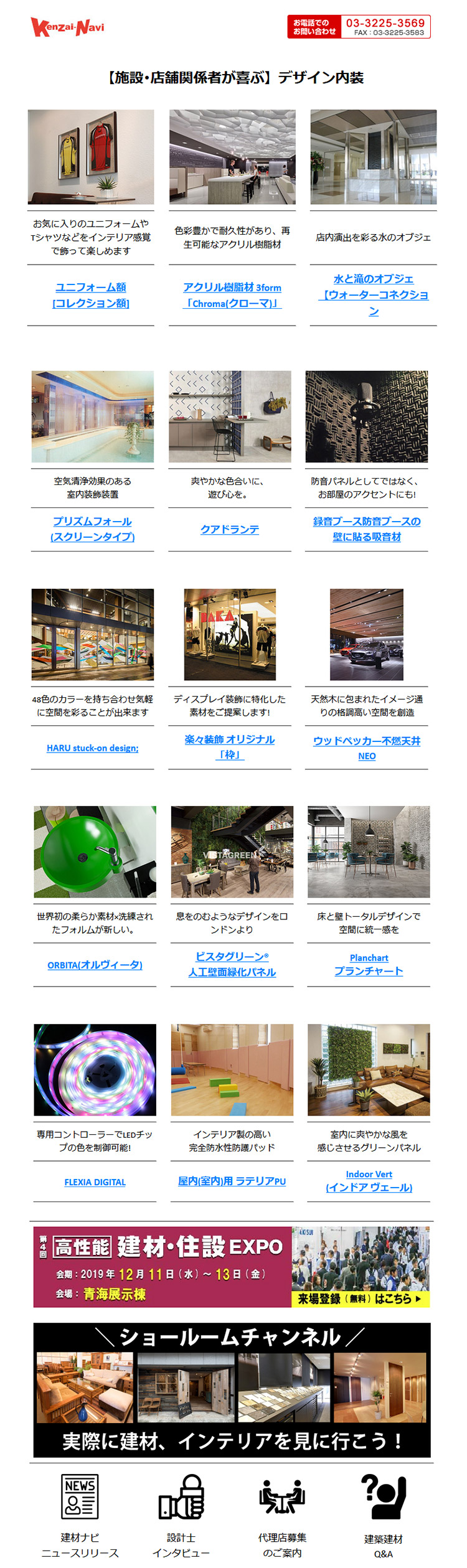Open the Indoor Vert (インドア ヴェール) link
The image size is (467, 1568).
pyautogui.click(x=368, y=1180)
